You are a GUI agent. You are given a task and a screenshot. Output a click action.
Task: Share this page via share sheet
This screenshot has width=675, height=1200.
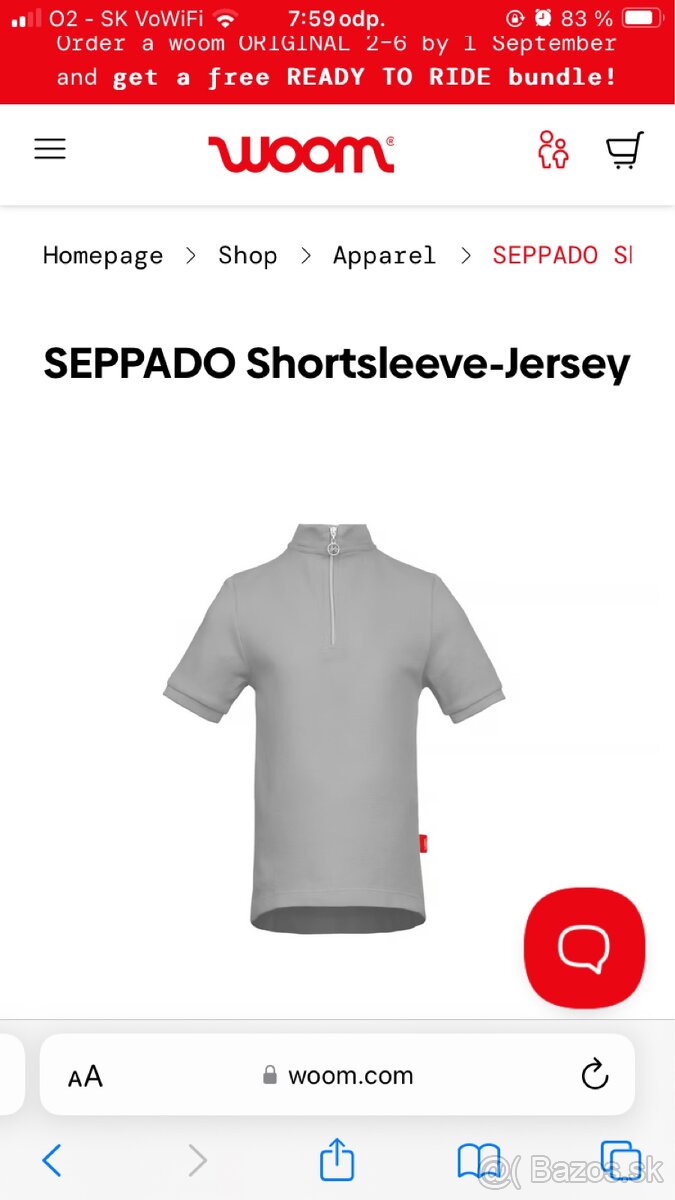coord(337,1159)
